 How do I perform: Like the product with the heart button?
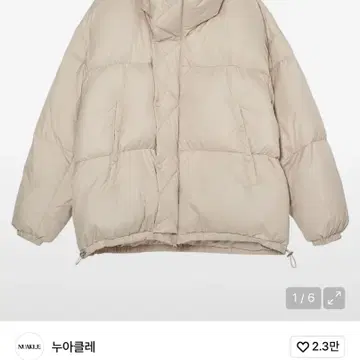[x=317, y=347]
